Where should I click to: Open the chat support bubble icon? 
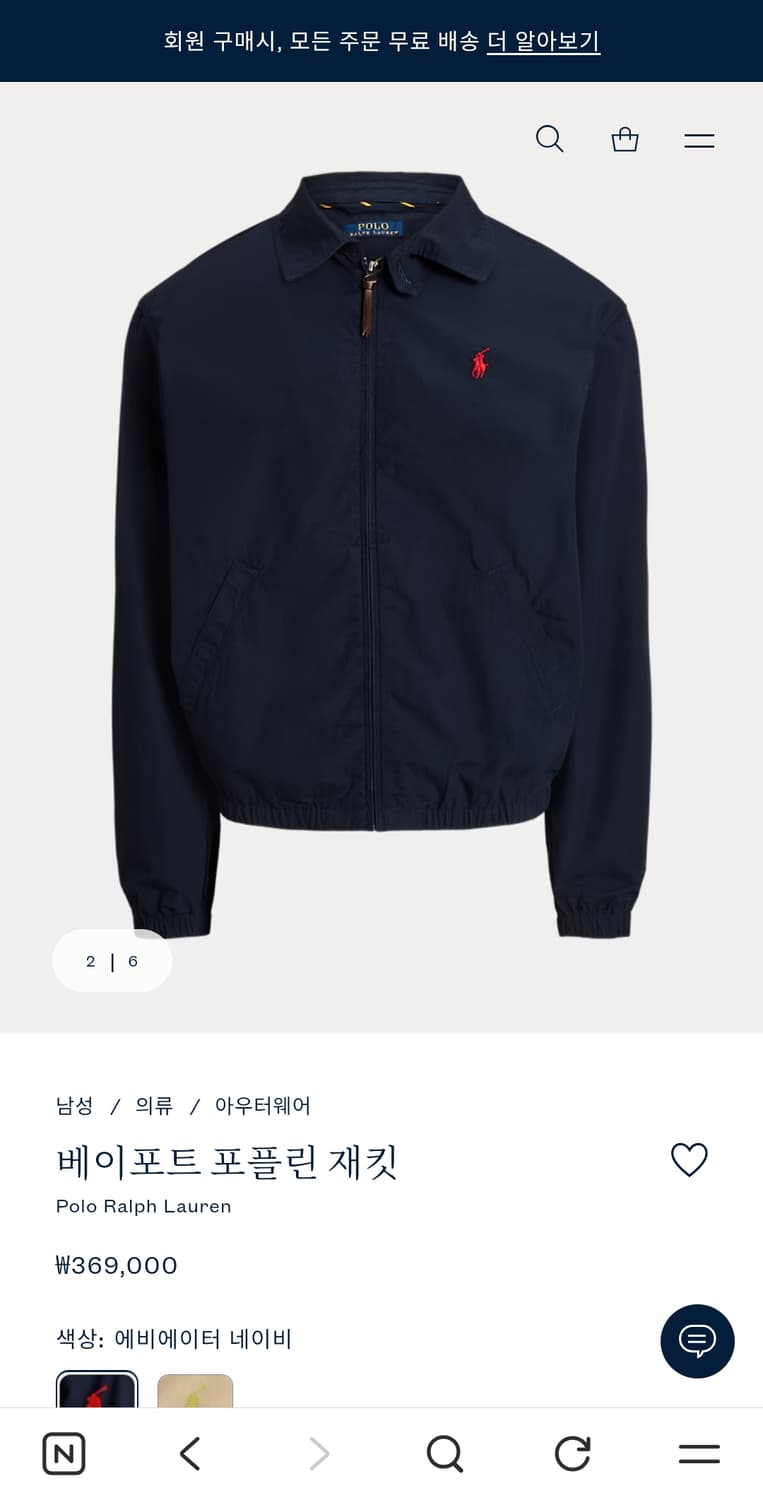(x=697, y=1341)
